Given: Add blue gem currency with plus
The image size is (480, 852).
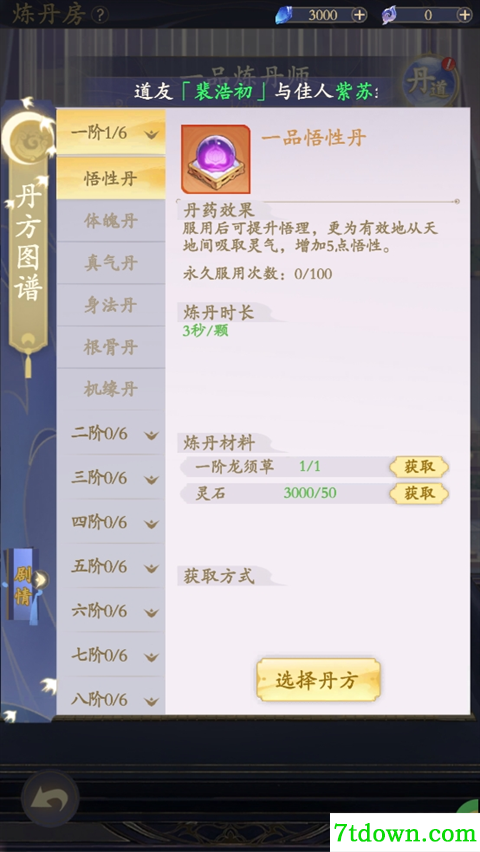Looking at the screenshot, I should click(359, 15).
